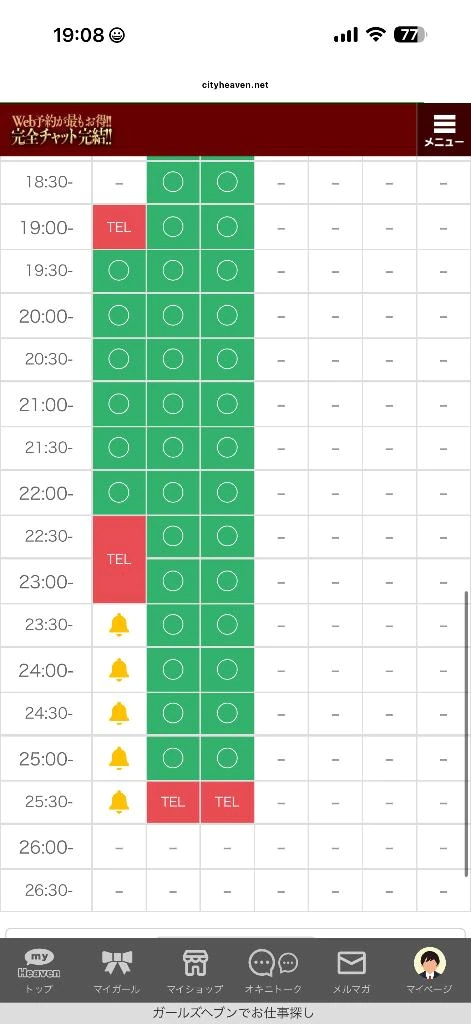The height and width of the screenshot is (1024, 471).
Task: Go to the マイページ profile tab
Action: (x=430, y=971)
